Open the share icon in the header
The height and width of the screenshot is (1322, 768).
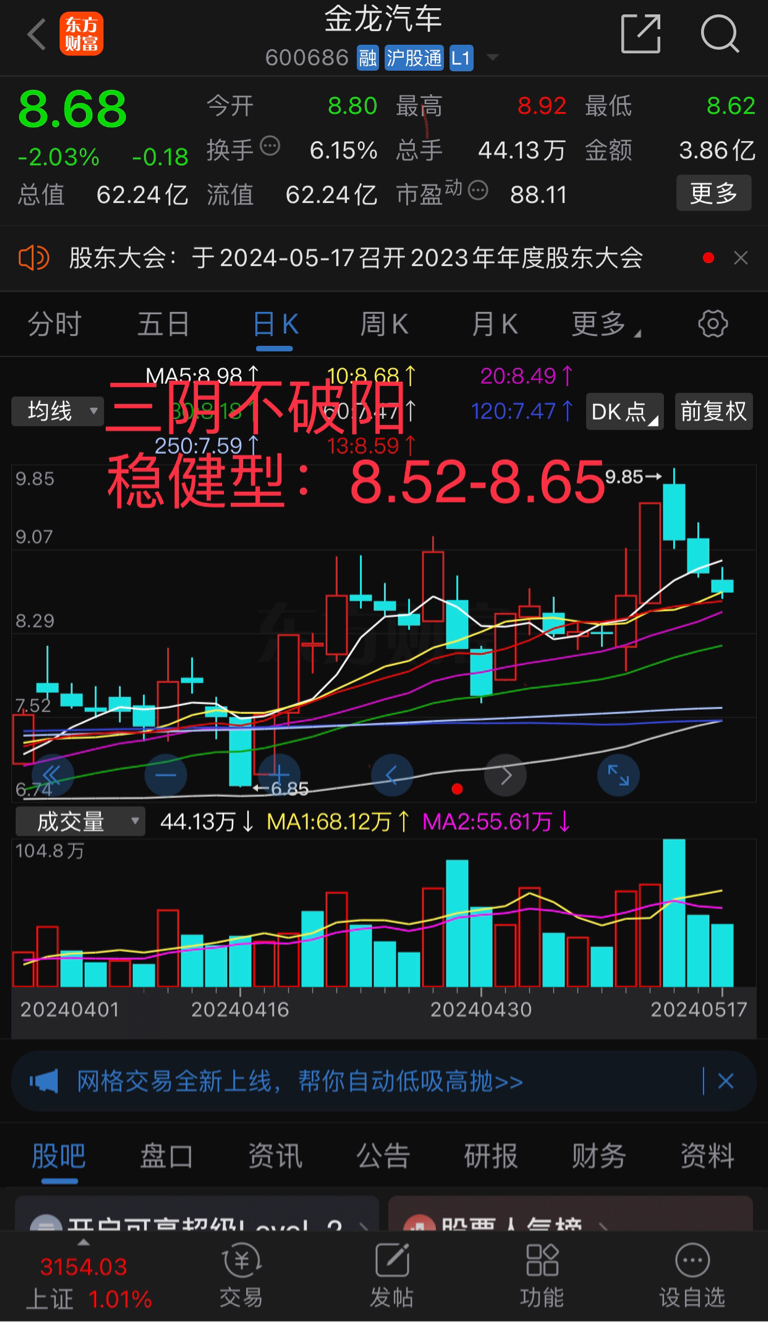tap(640, 33)
